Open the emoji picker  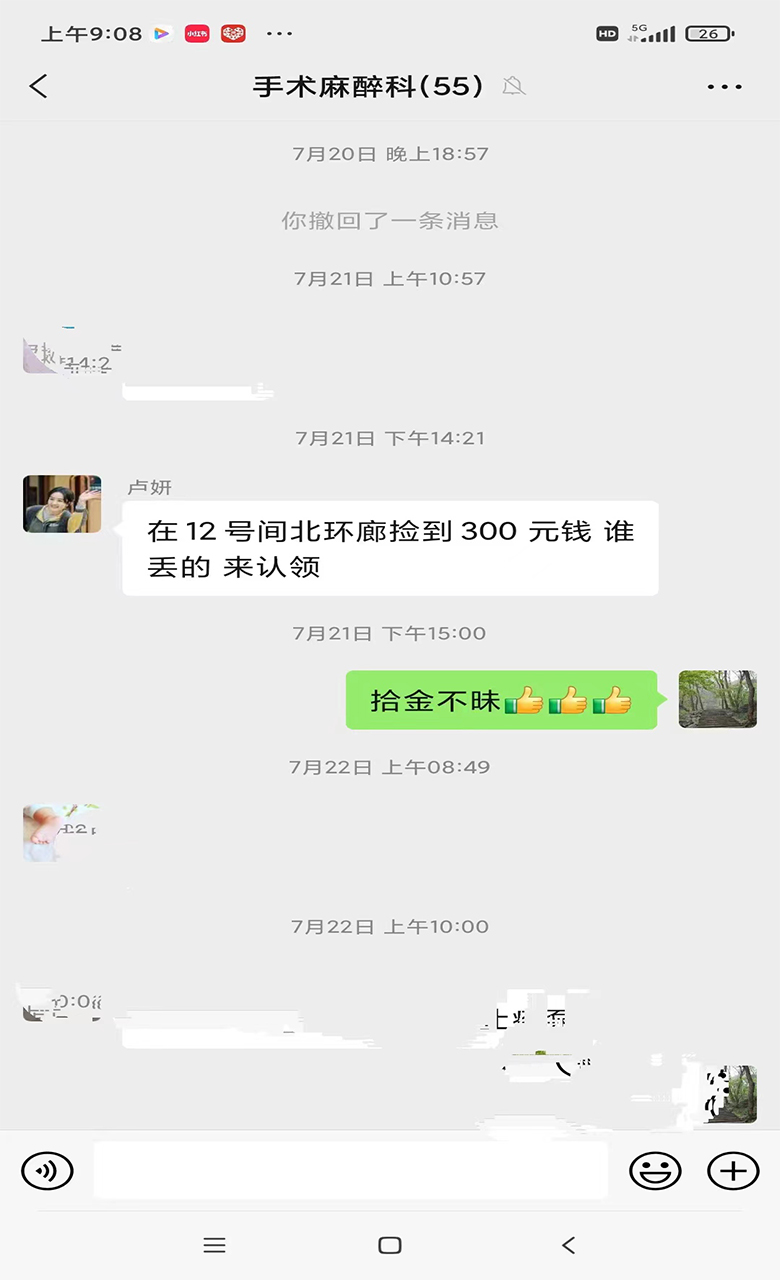[655, 1170]
